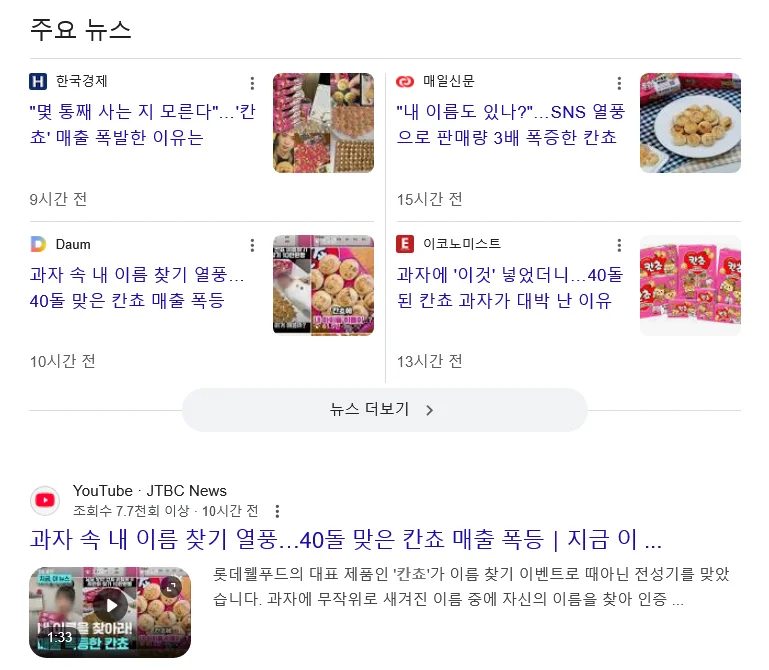Tap the 한국경제 article thumbnail image
The width and height of the screenshot is (769, 670).
pyautogui.click(x=323, y=123)
